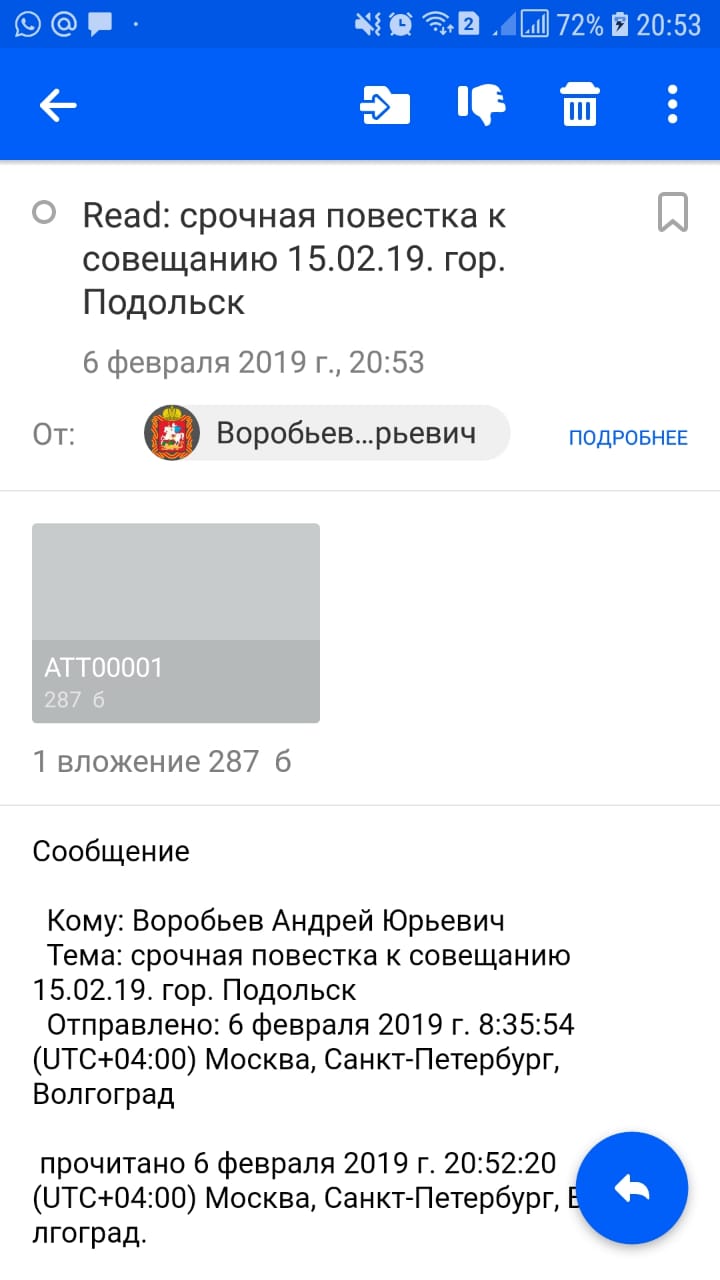720x1280 pixels.
Task: Go back to the inbox
Action: pyautogui.click(x=58, y=105)
